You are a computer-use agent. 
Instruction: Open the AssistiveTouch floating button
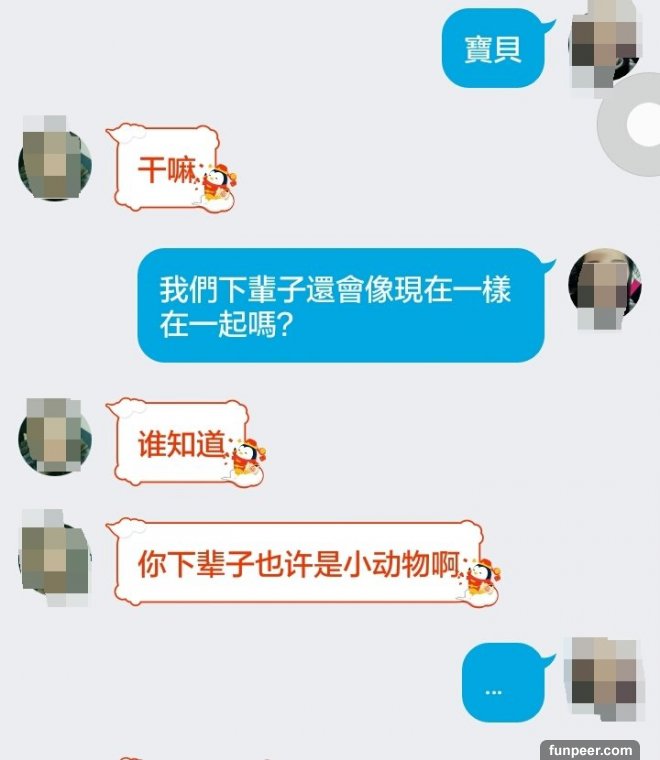pyautogui.click(x=632, y=126)
